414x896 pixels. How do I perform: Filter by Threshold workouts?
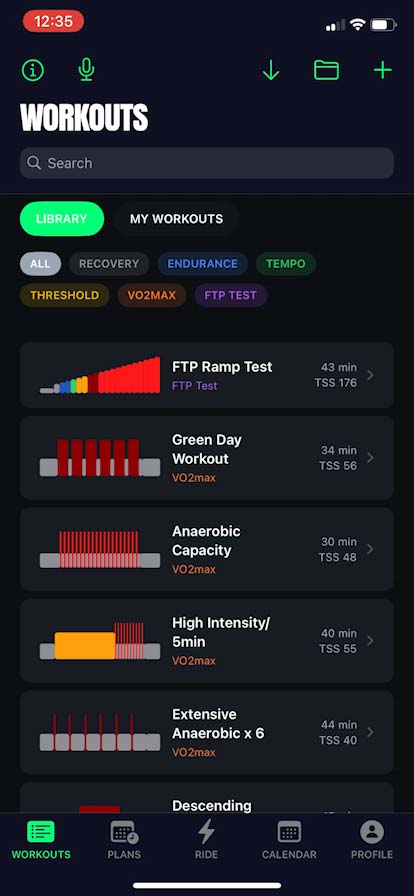tap(65, 295)
